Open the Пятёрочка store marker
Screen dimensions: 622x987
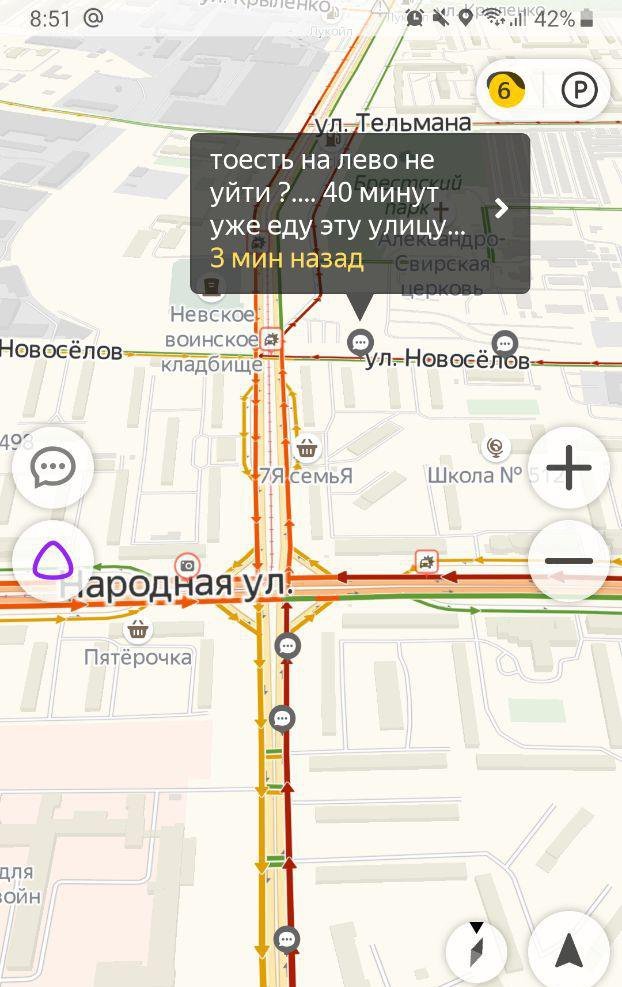(138, 630)
